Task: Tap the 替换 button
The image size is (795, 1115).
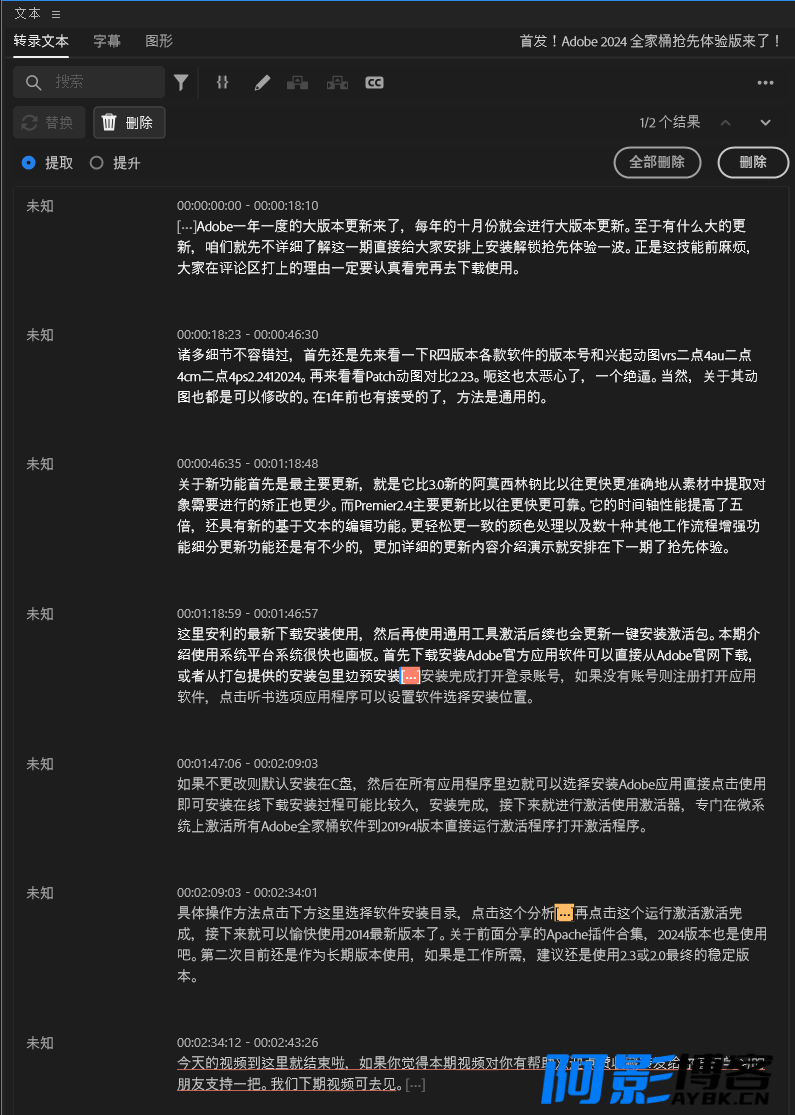Action: tap(49, 123)
